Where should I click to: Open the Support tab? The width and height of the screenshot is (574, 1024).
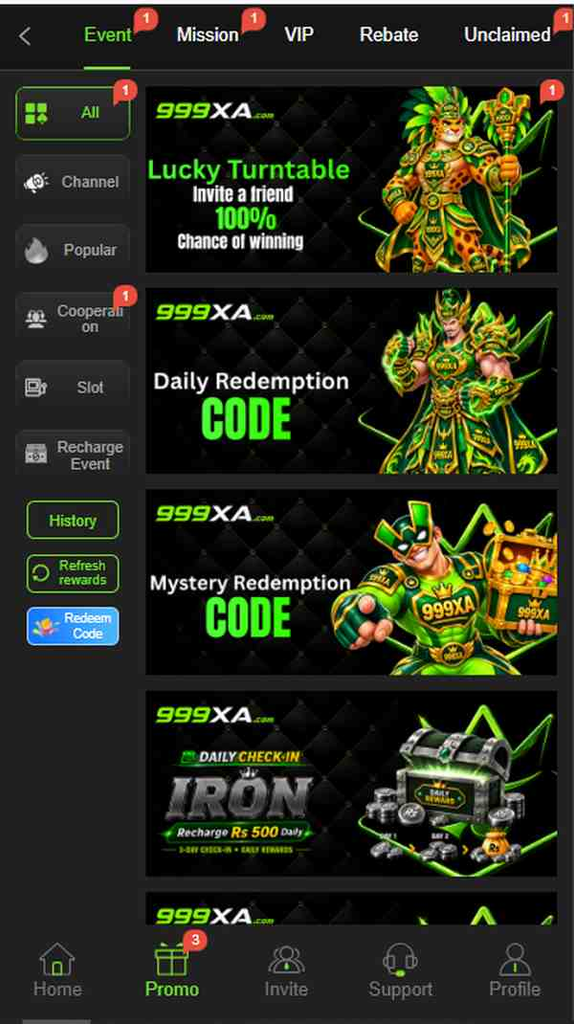point(400,970)
